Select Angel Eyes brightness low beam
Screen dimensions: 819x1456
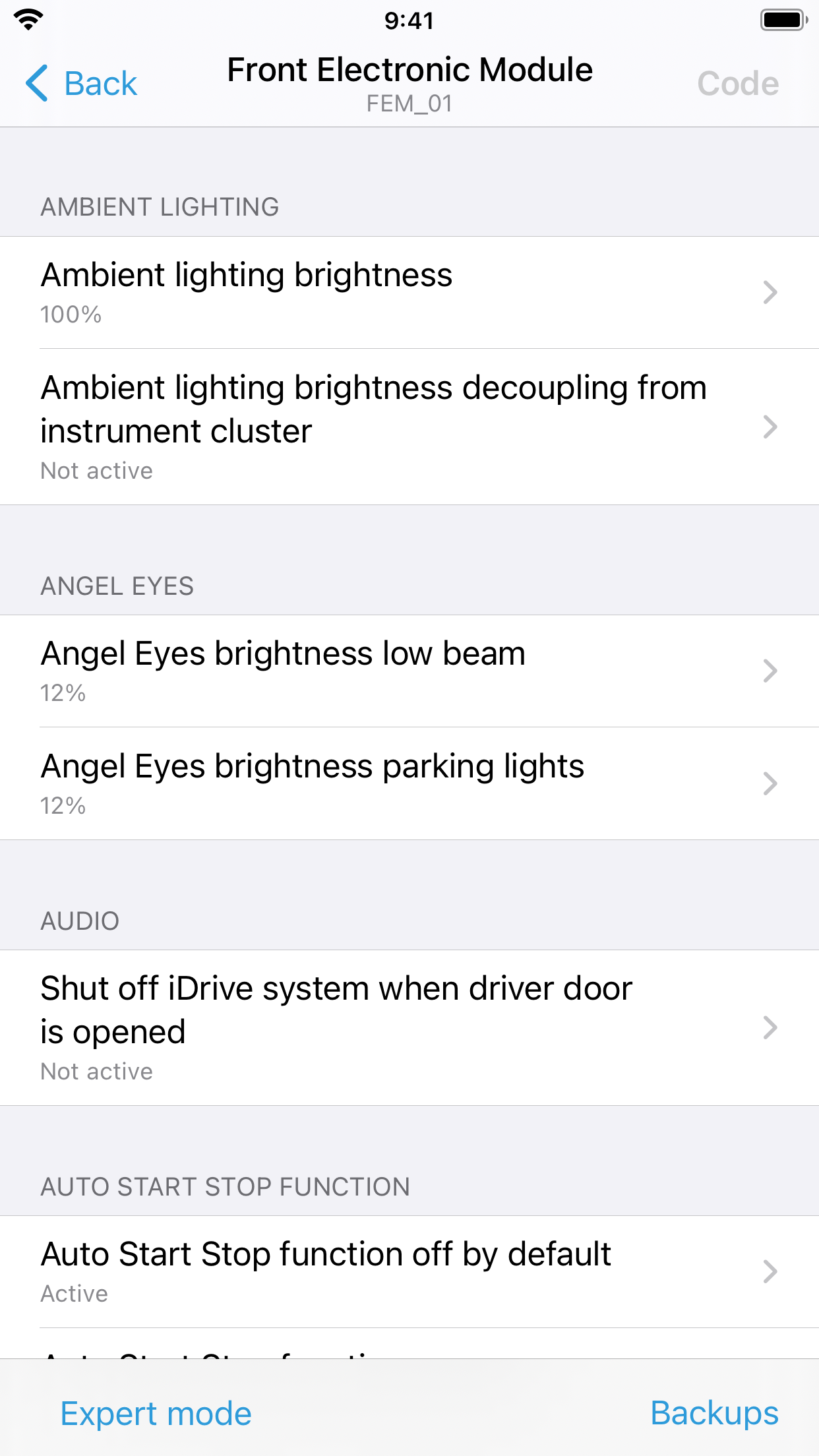click(409, 671)
